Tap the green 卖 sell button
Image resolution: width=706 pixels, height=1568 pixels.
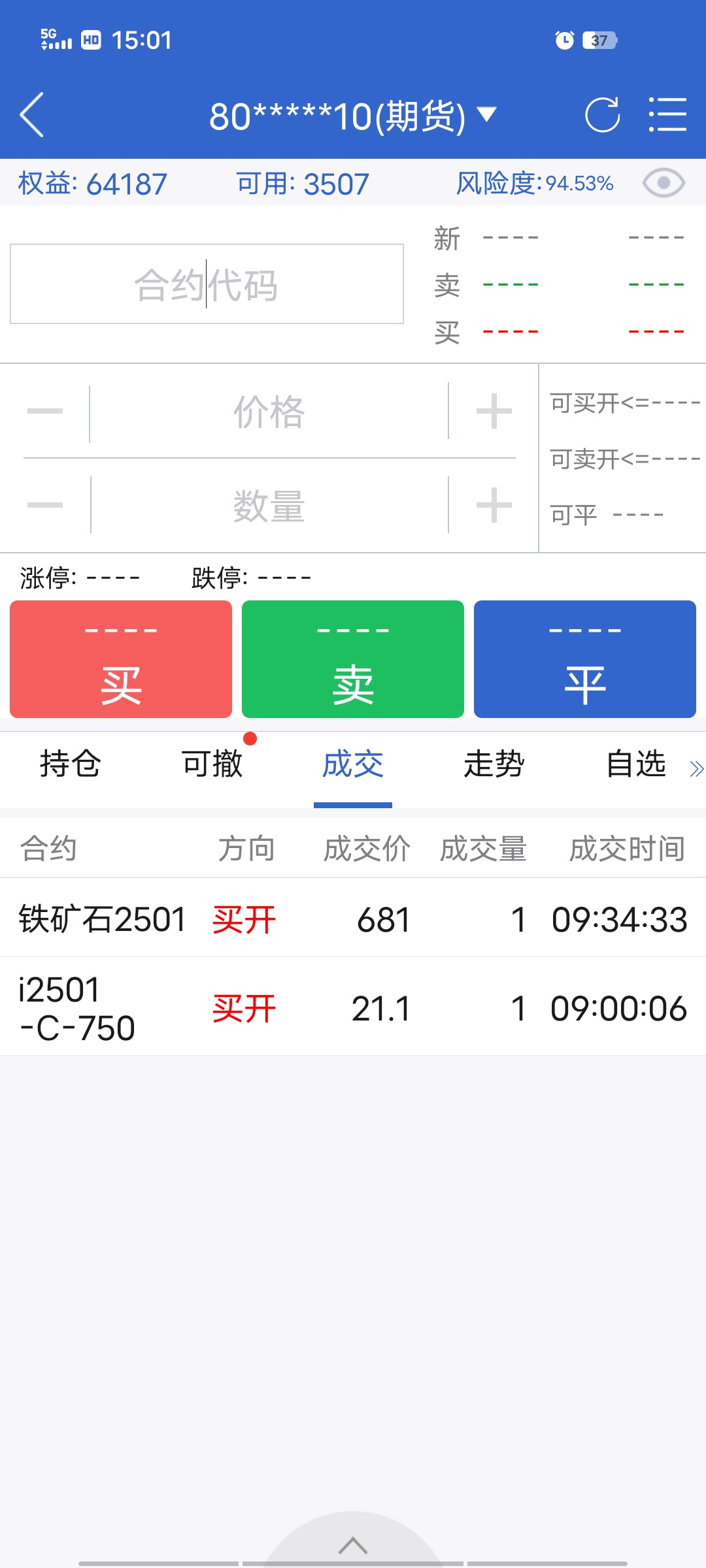(x=353, y=659)
